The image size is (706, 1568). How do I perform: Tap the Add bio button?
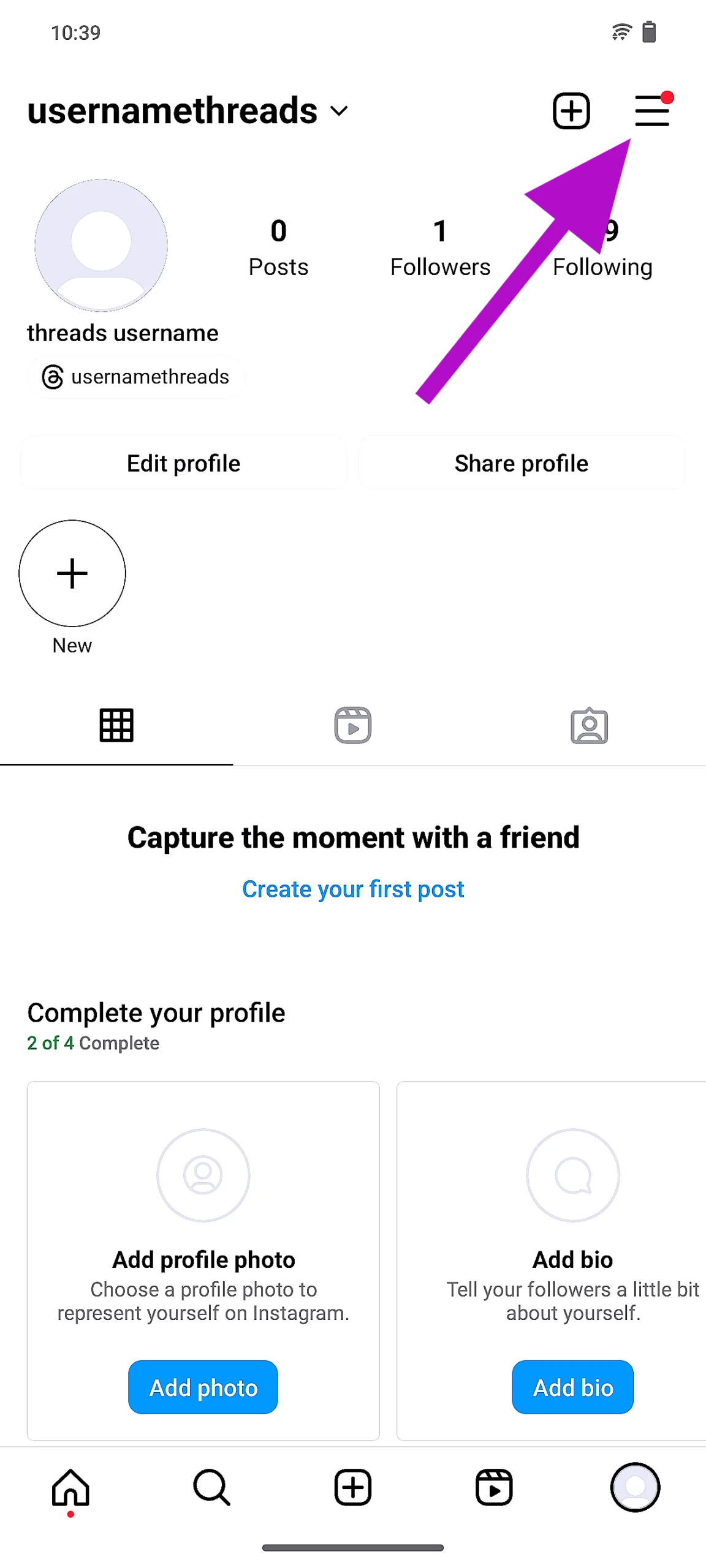[x=572, y=1387]
